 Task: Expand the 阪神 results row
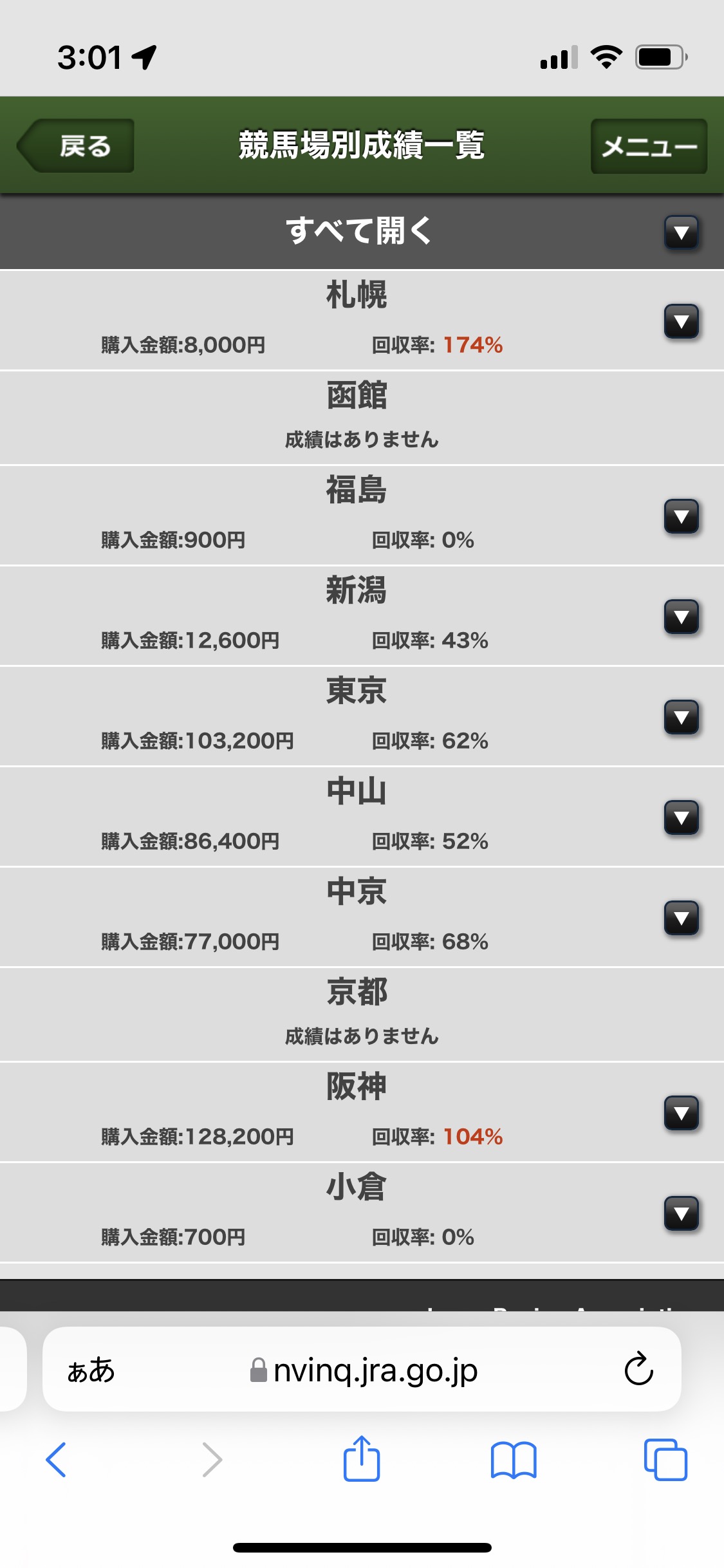point(681,1113)
